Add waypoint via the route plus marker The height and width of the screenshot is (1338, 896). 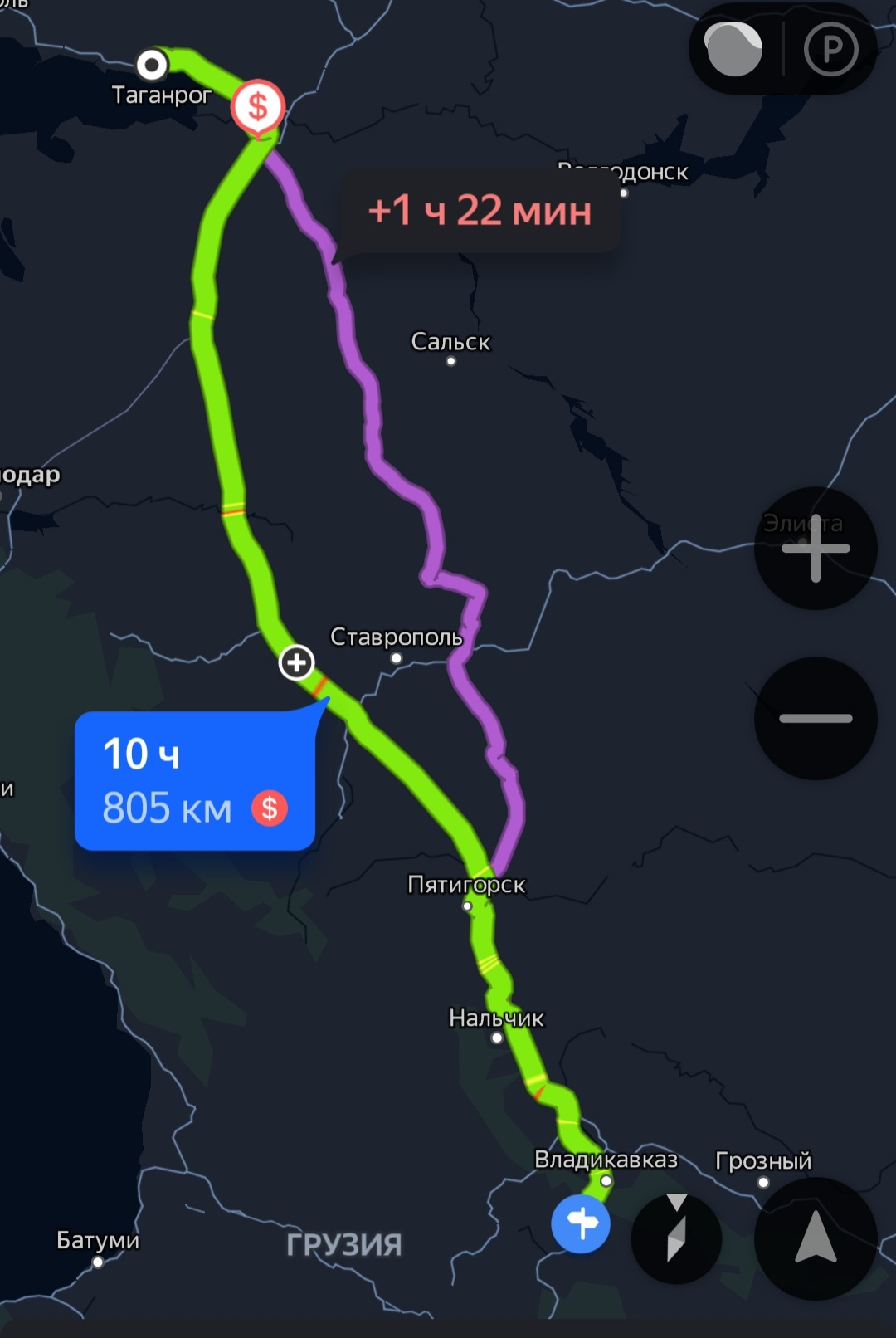[x=296, y=662]
